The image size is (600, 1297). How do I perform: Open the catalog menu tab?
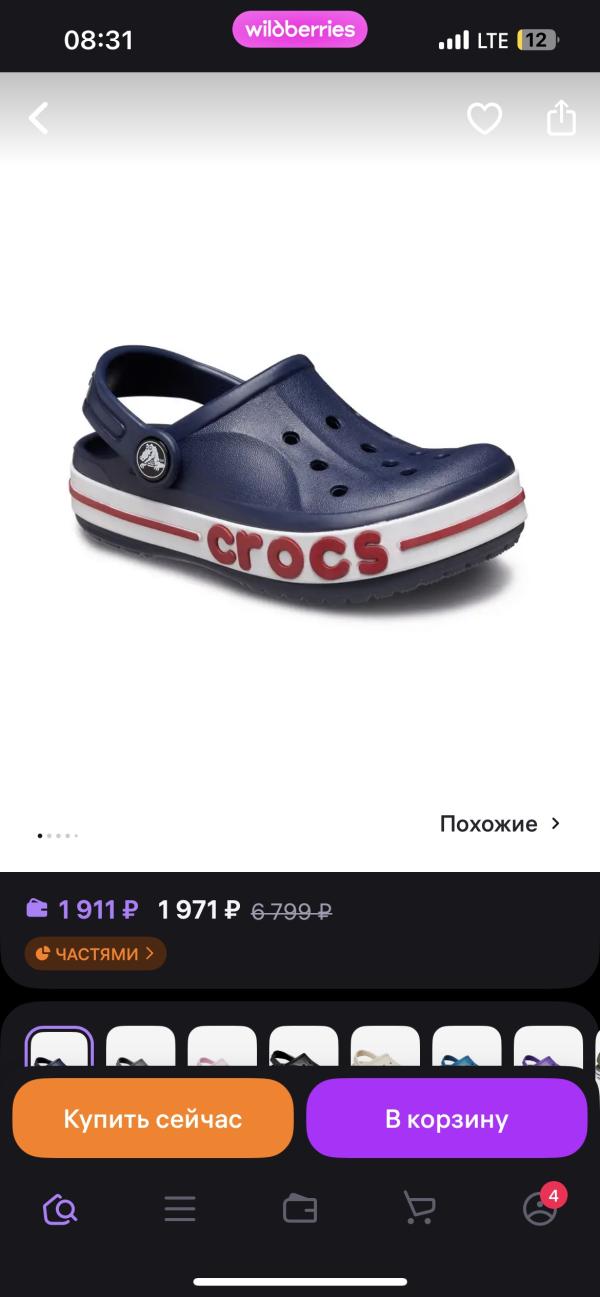pos(180,1209)
